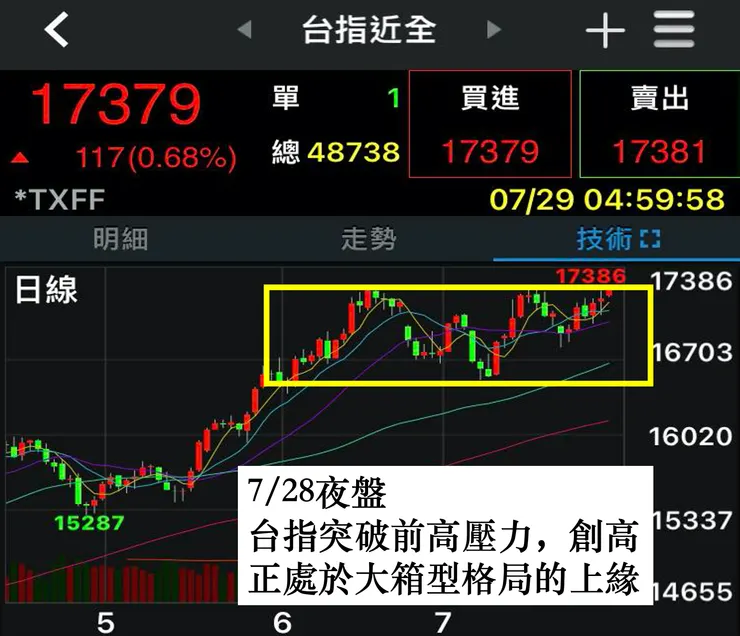Switch to the 明細 tab
Viewport: 740px width, 636px height.
[x=120, y=239]
